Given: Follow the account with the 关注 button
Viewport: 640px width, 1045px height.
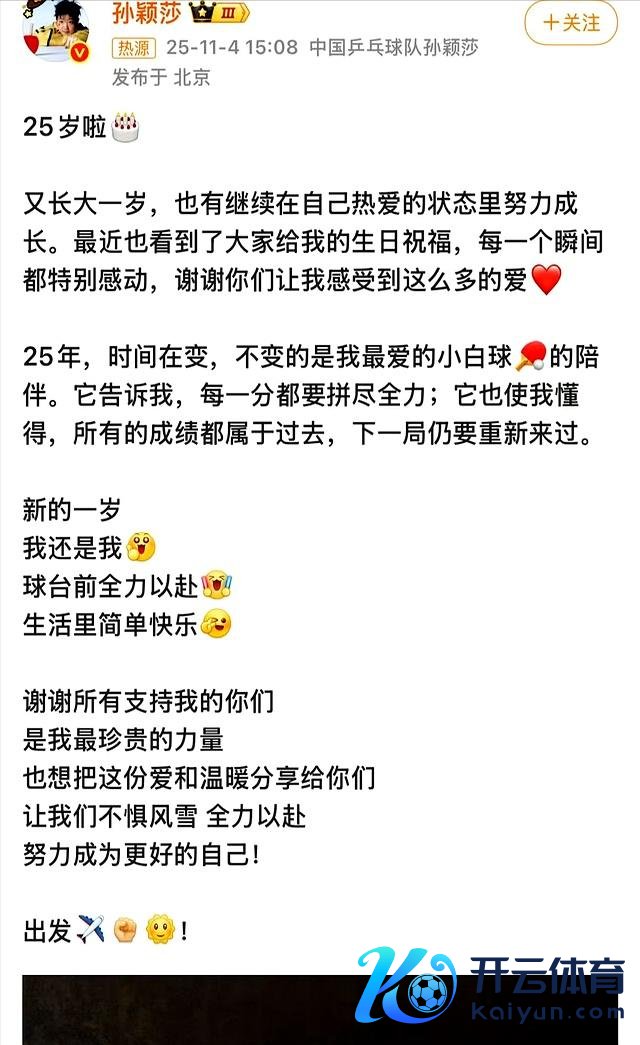Looking at the screenshot, I should point(572,22).
